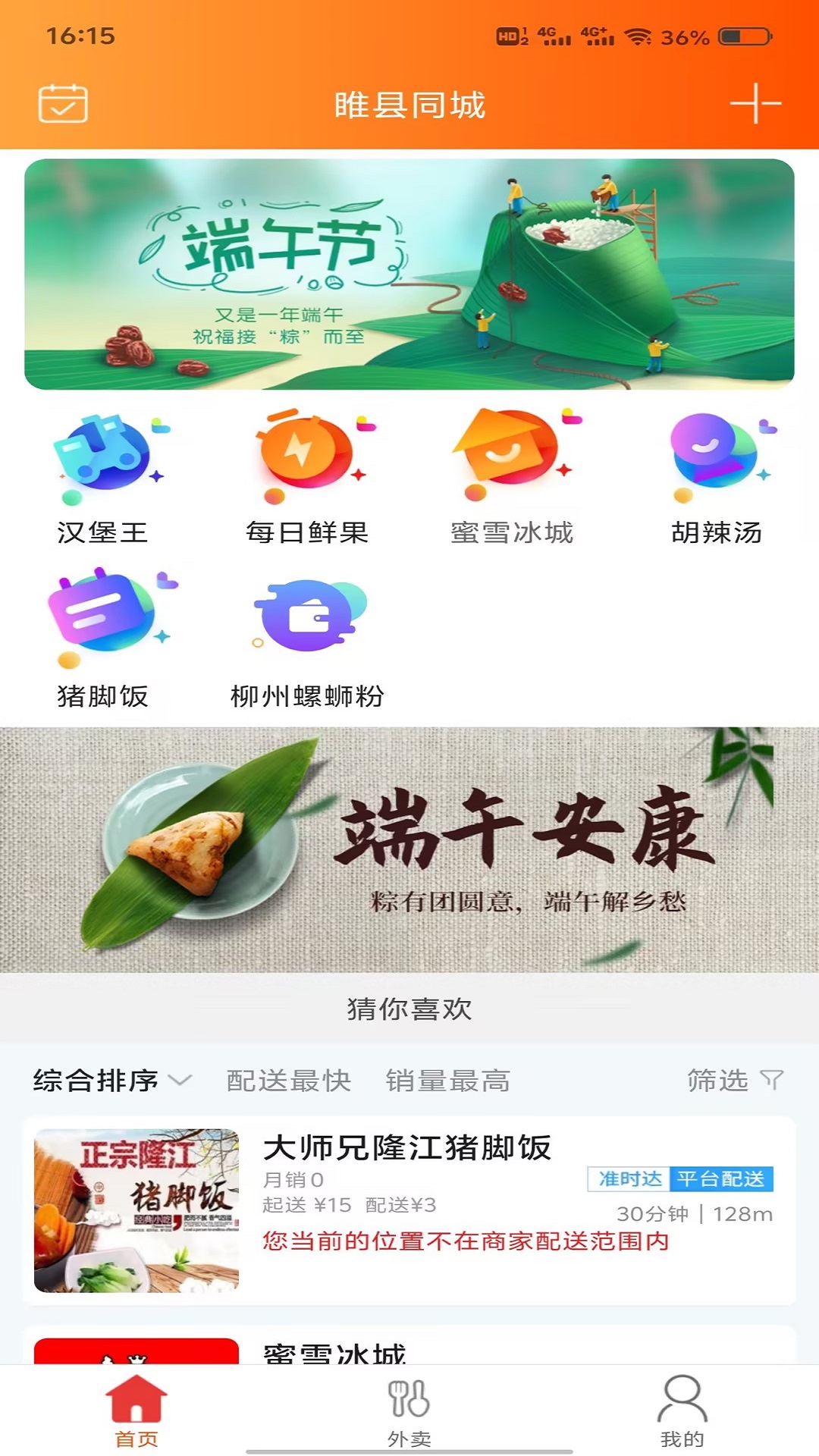Open the 筛选 filter options

734,1080
